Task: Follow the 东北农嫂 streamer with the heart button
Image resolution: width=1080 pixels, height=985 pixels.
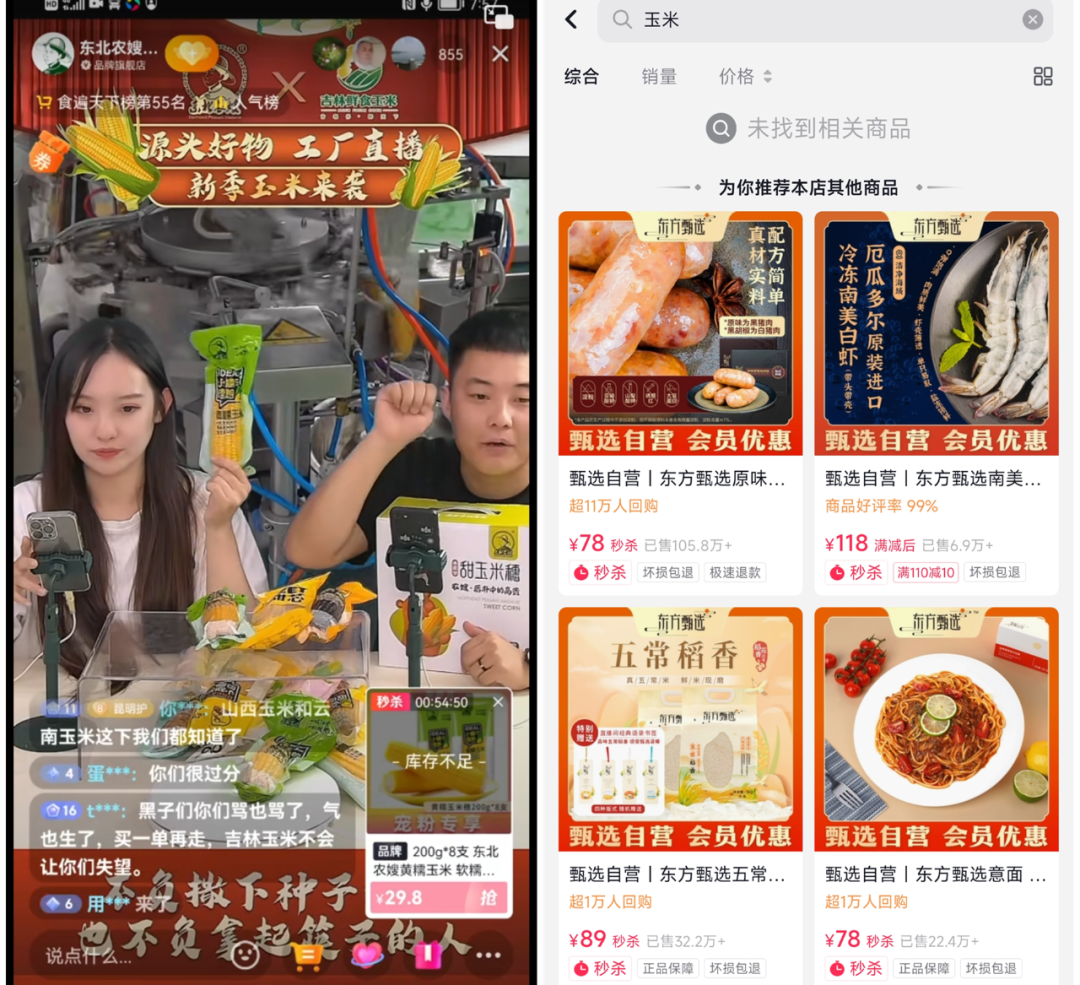Action: click(190, 53)
